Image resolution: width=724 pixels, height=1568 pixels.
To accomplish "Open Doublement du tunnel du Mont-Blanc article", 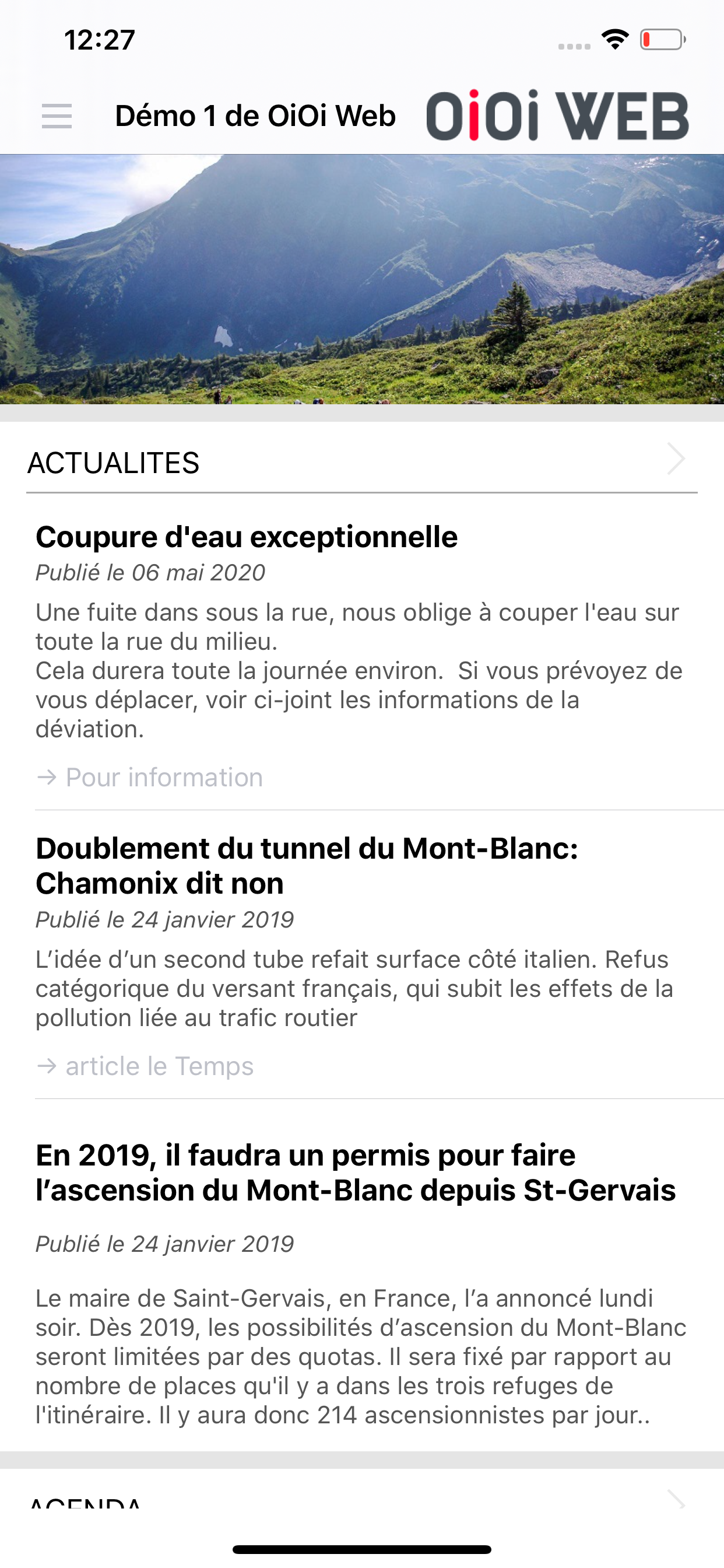I will pos(307,865).
